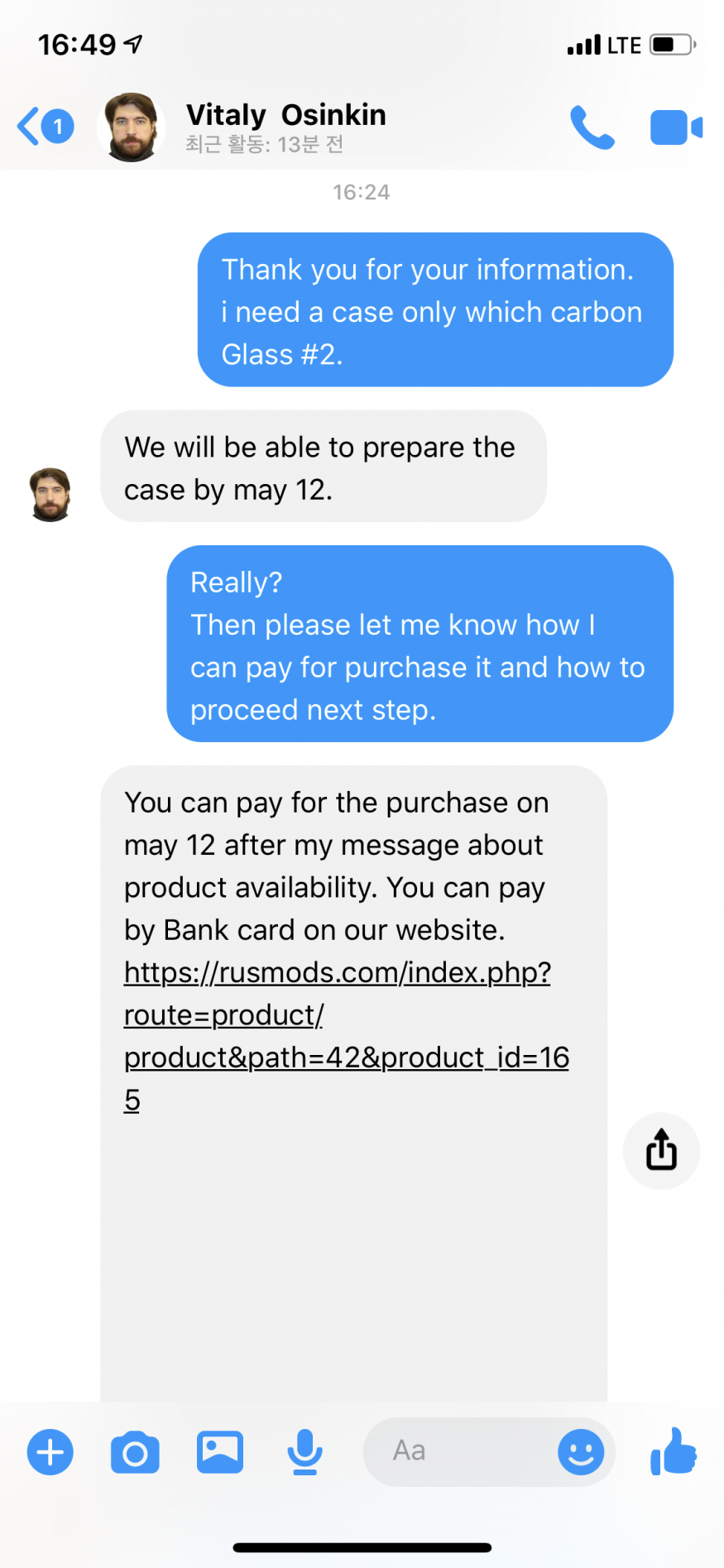The width and height of the screenshot is (724, 1568).
Task: Open the emoji picker smiley
Action: click(x=581, y=1452)
